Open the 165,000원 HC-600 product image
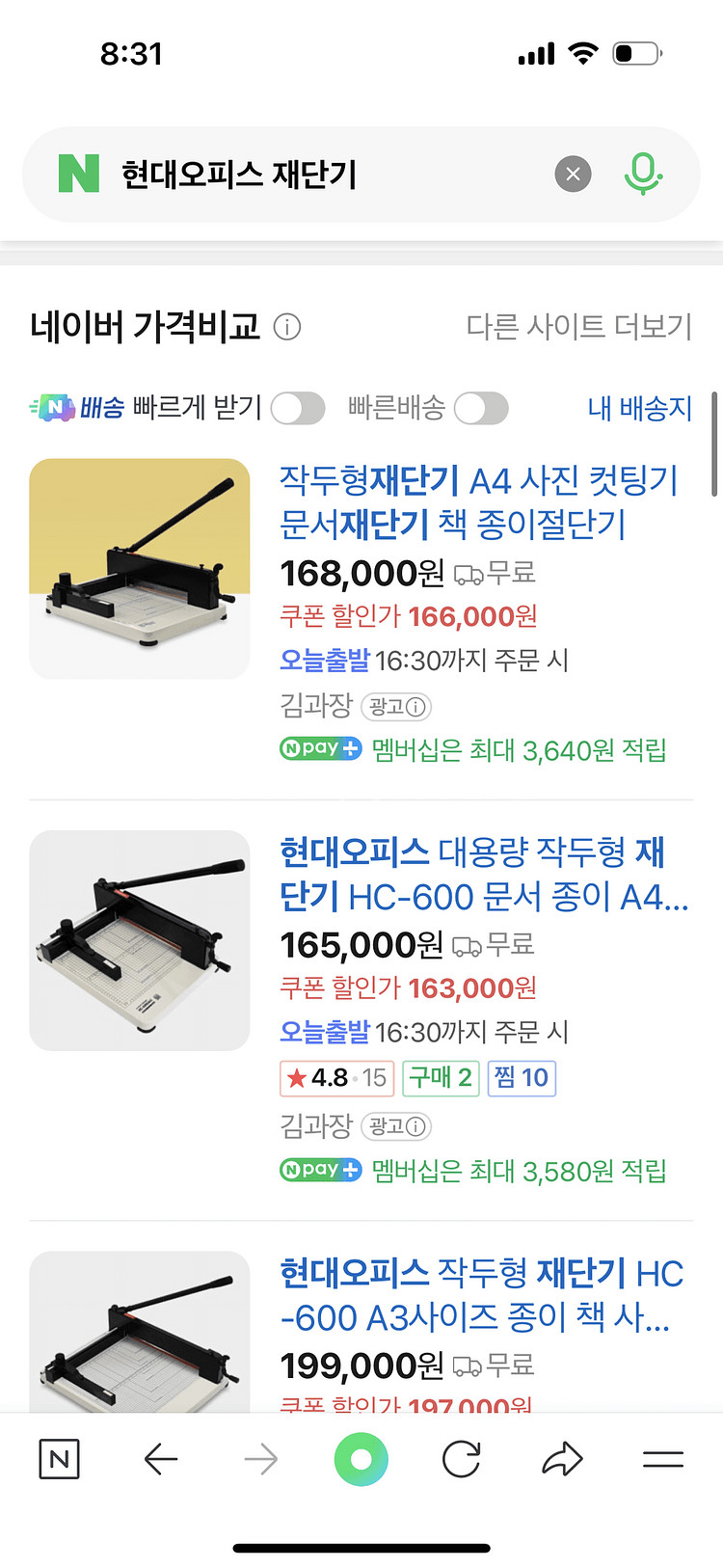The height and width of the screenshot is (1568, 723). point(140,940)
